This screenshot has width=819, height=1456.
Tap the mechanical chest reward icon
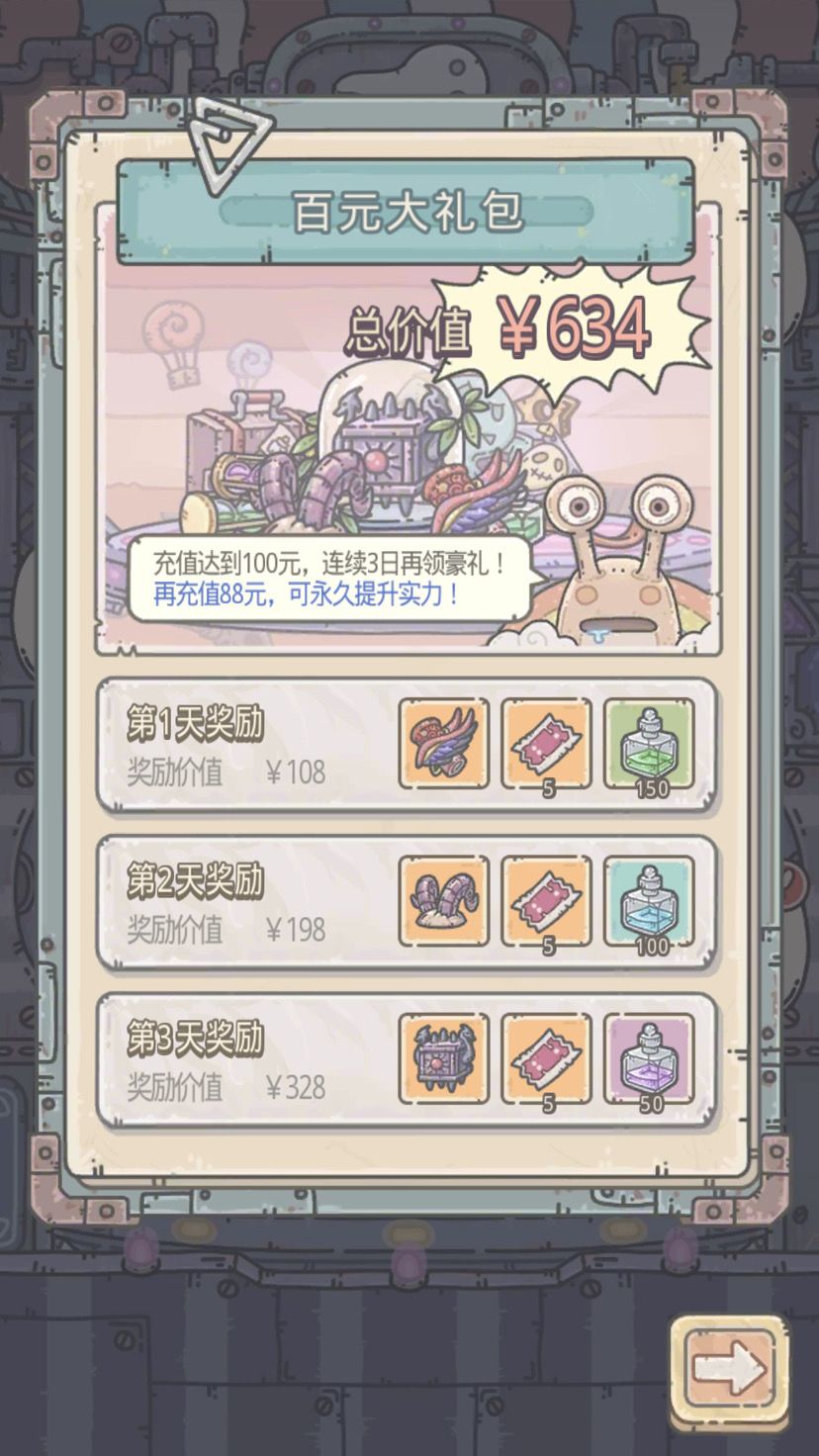point(444,1058)
